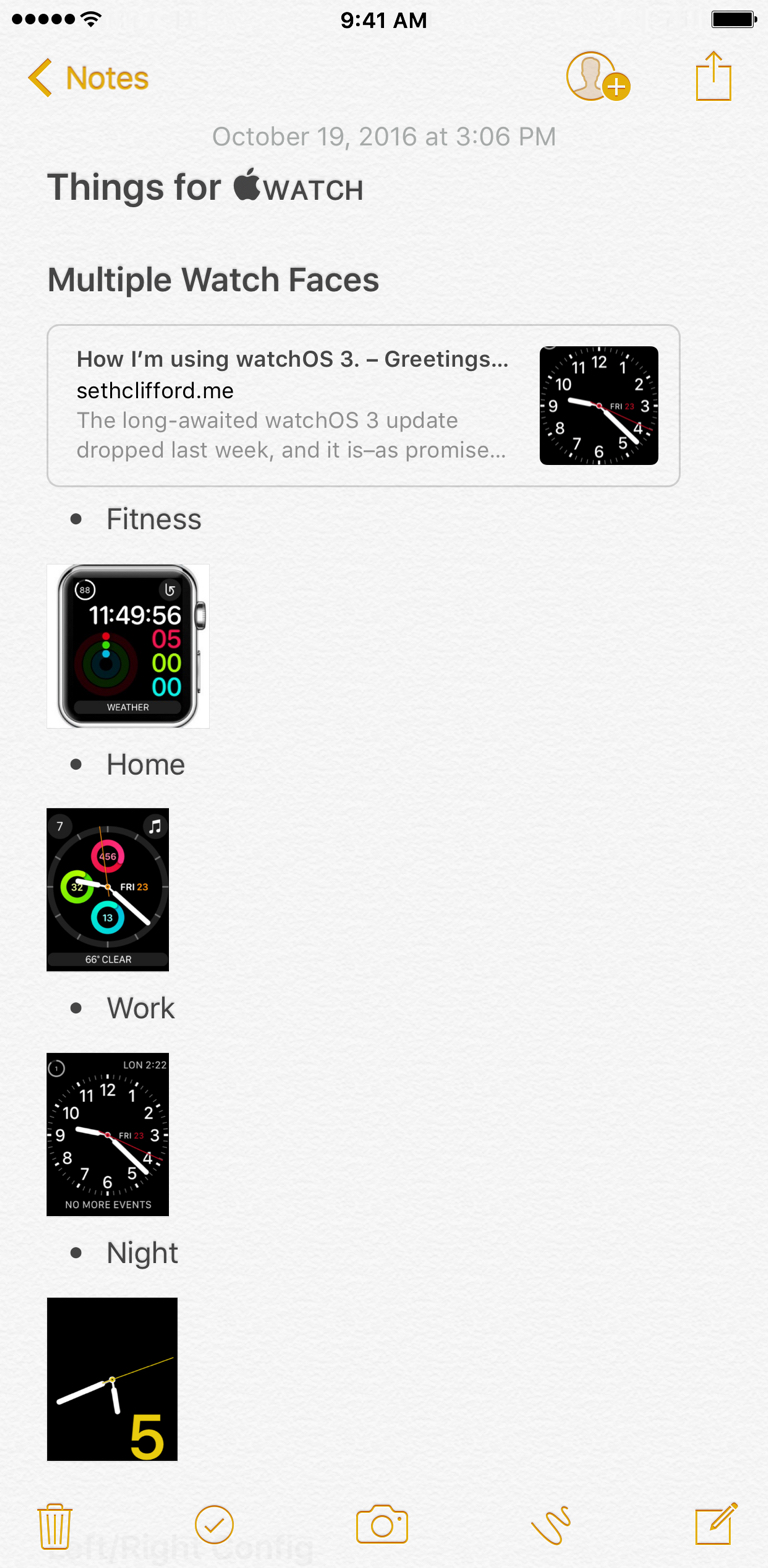The height and width of the screenshot is (1568, 768).
Task: Open the Work watch face image
Action: pos(108,1134)
